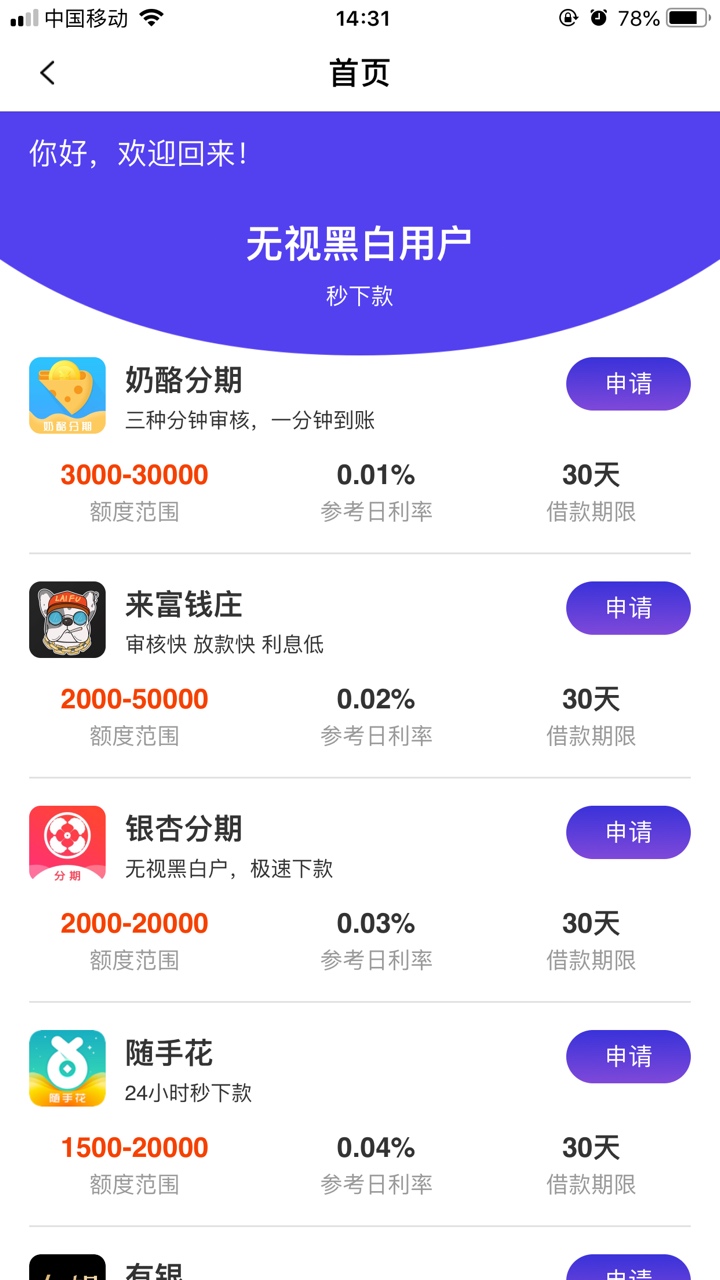Viewport: 720px width, 1280px height.
Task: Open the 随手花 product icon
Action: pos(67,1068)
